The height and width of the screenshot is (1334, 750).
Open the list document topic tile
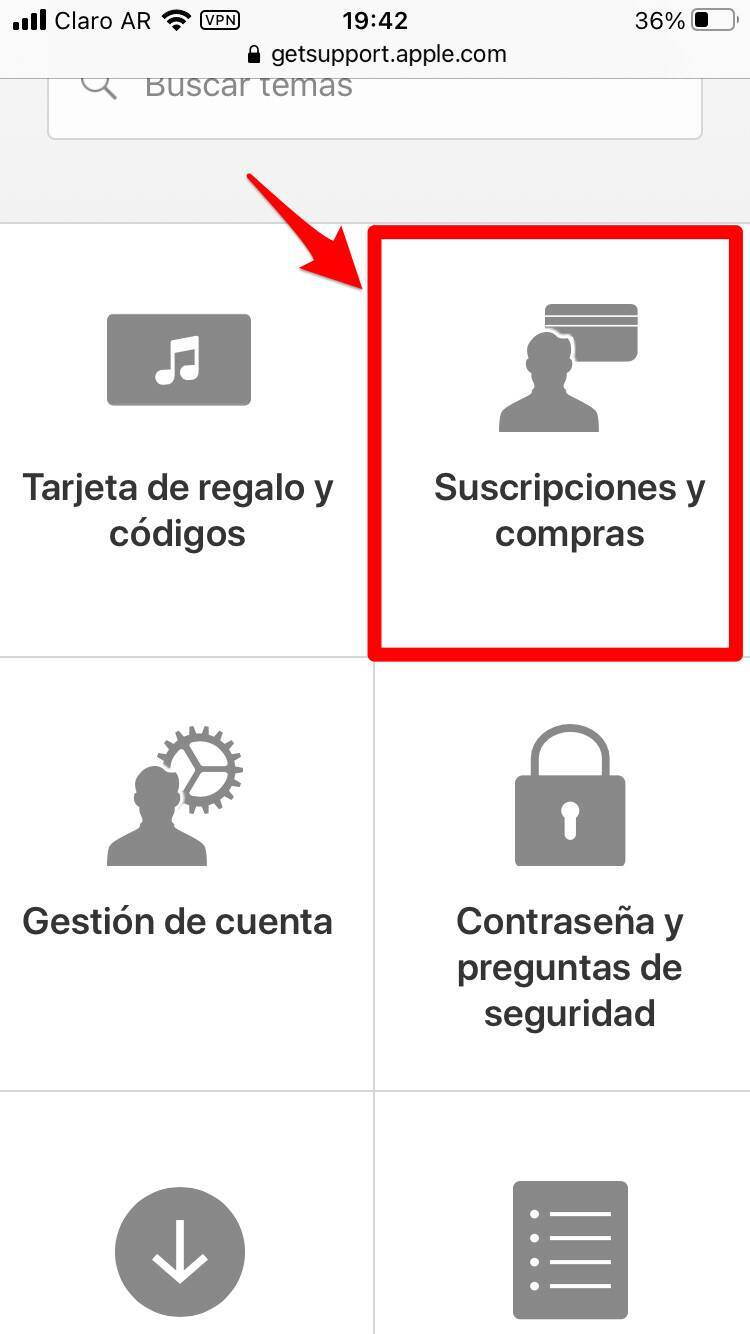click(x=569, y=1250)
